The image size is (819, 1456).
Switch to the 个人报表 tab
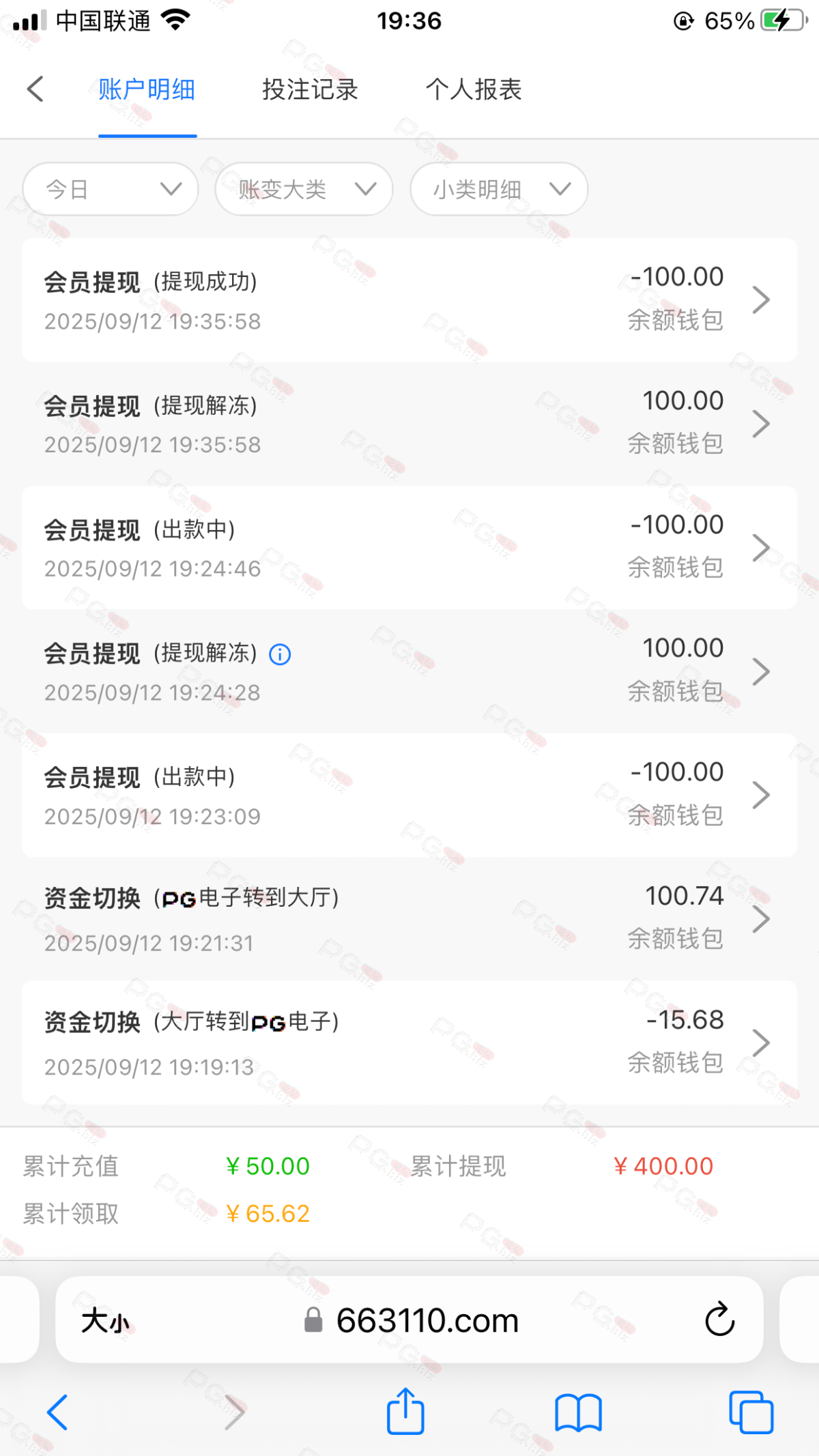pos(474,89)
